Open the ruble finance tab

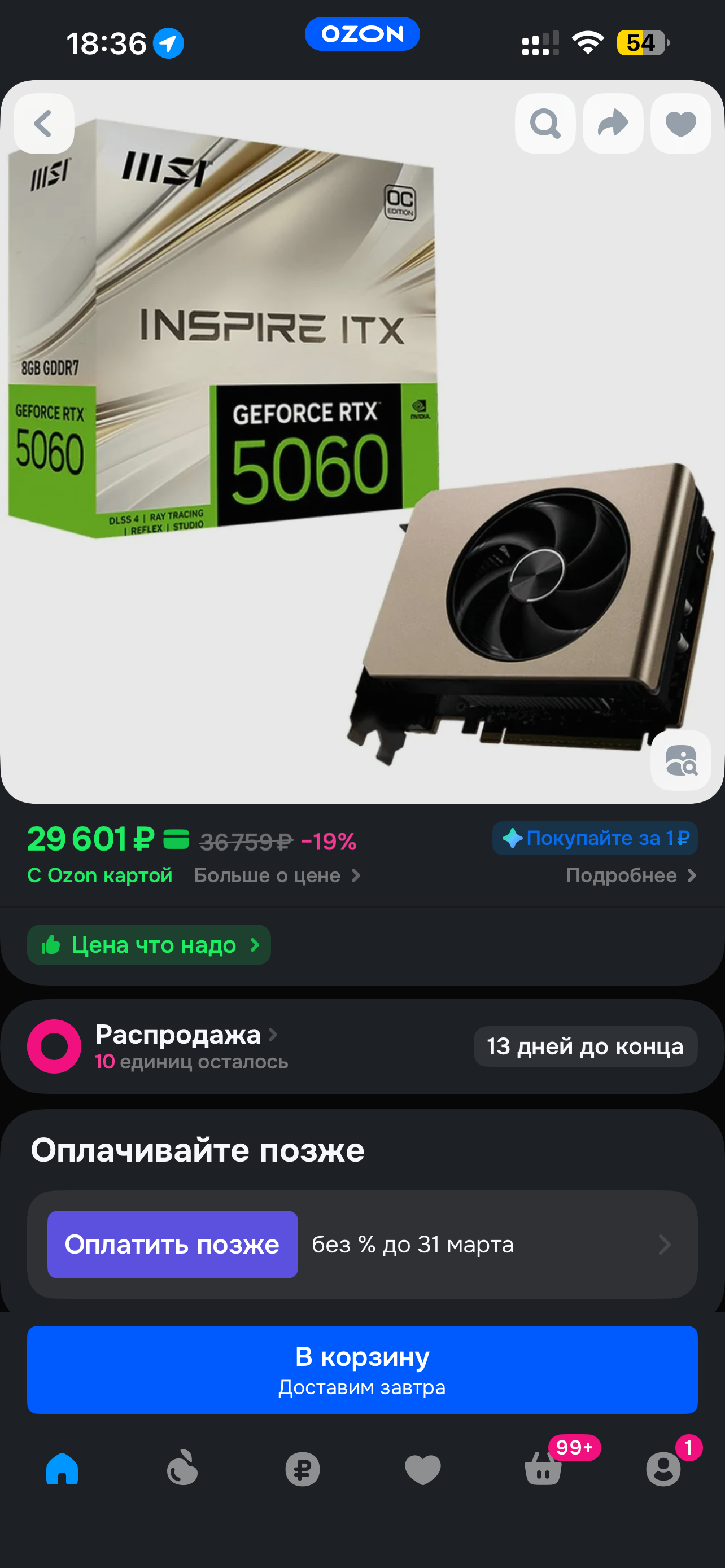303,1469
